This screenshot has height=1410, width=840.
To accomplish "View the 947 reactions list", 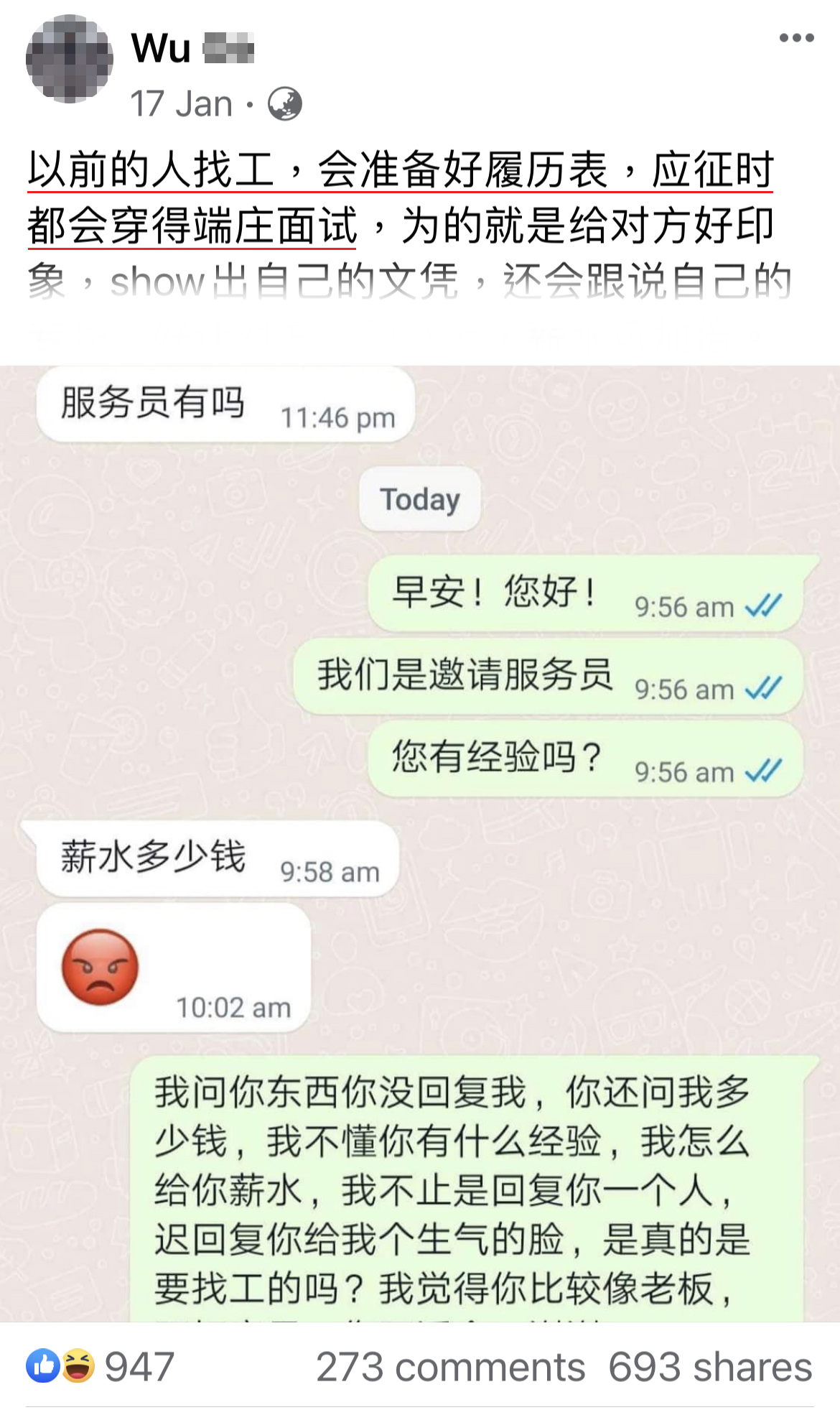I will coord(101,1366).
